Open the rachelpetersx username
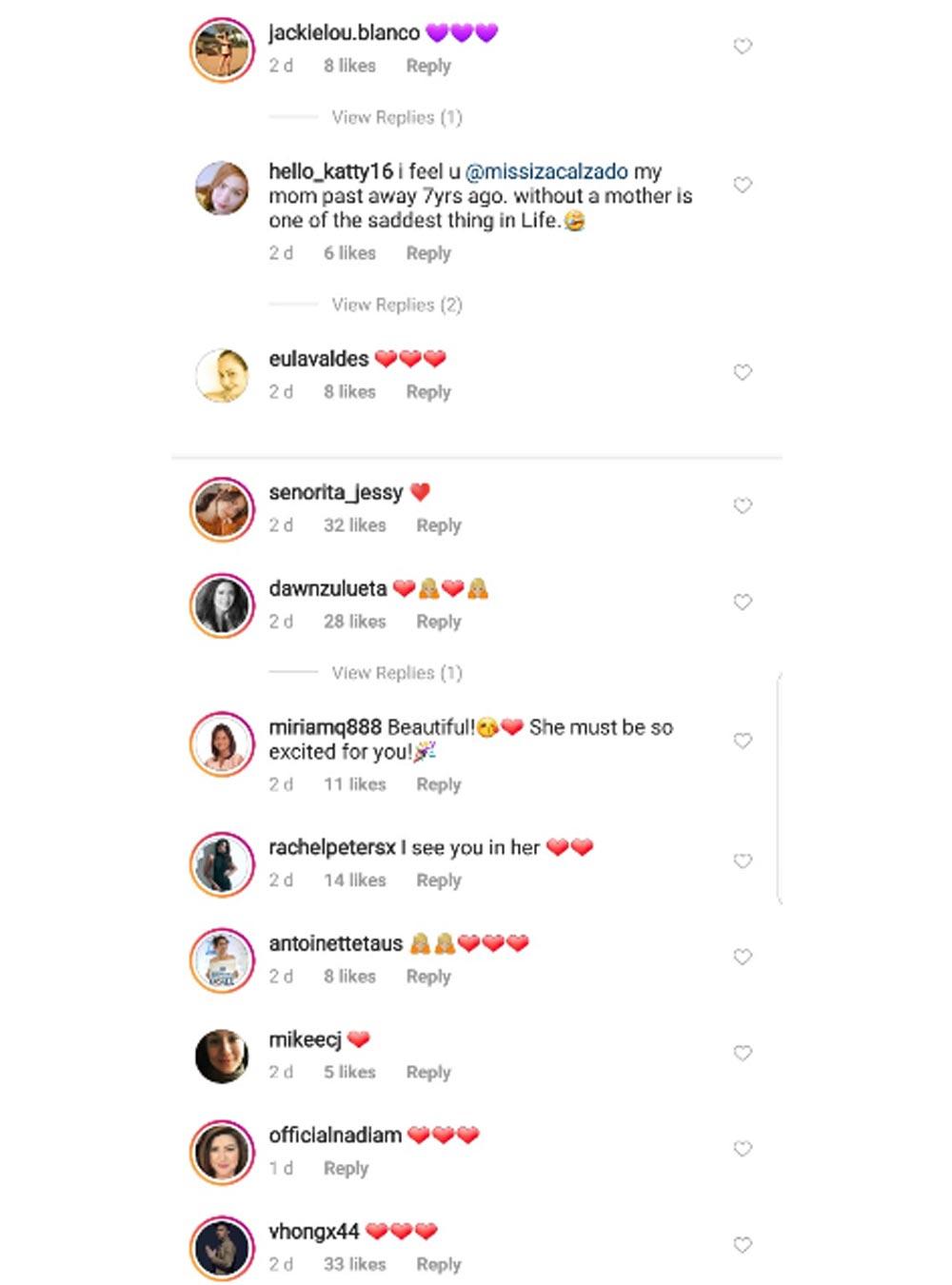Image resolution: width=952 pixels, height=1285 pixels. point(331,847)
